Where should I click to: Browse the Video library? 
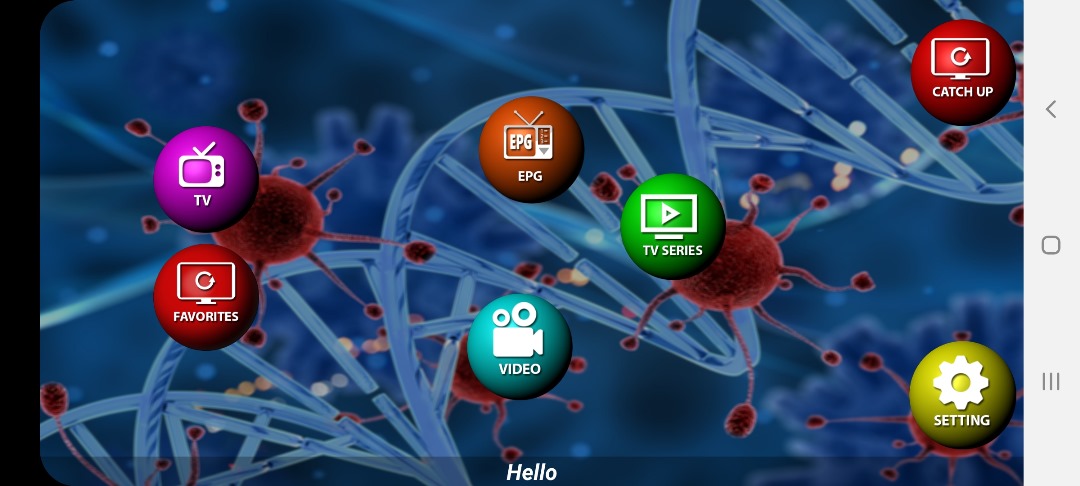[519, 346]
